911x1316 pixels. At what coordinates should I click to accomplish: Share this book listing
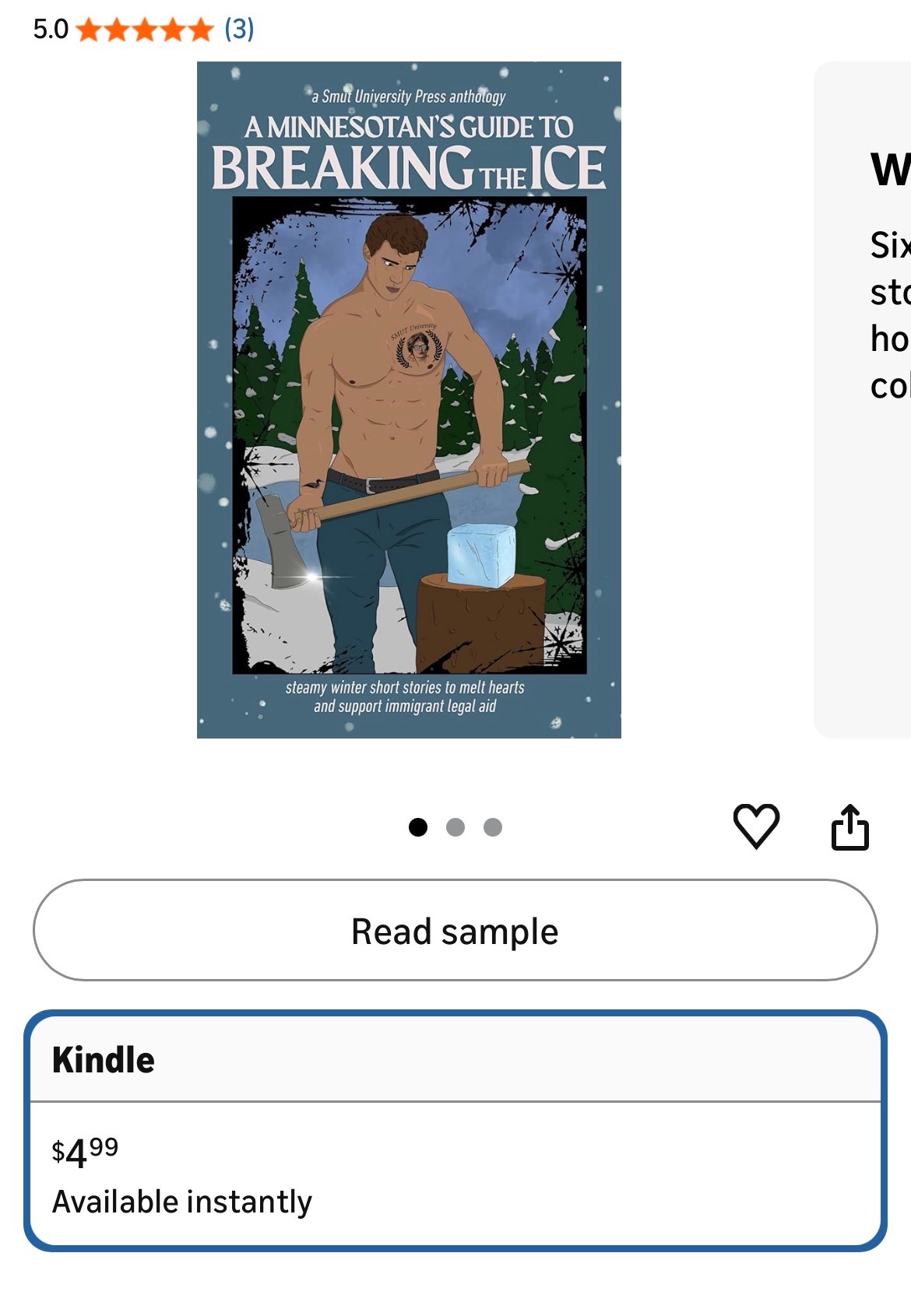point(849,826)
